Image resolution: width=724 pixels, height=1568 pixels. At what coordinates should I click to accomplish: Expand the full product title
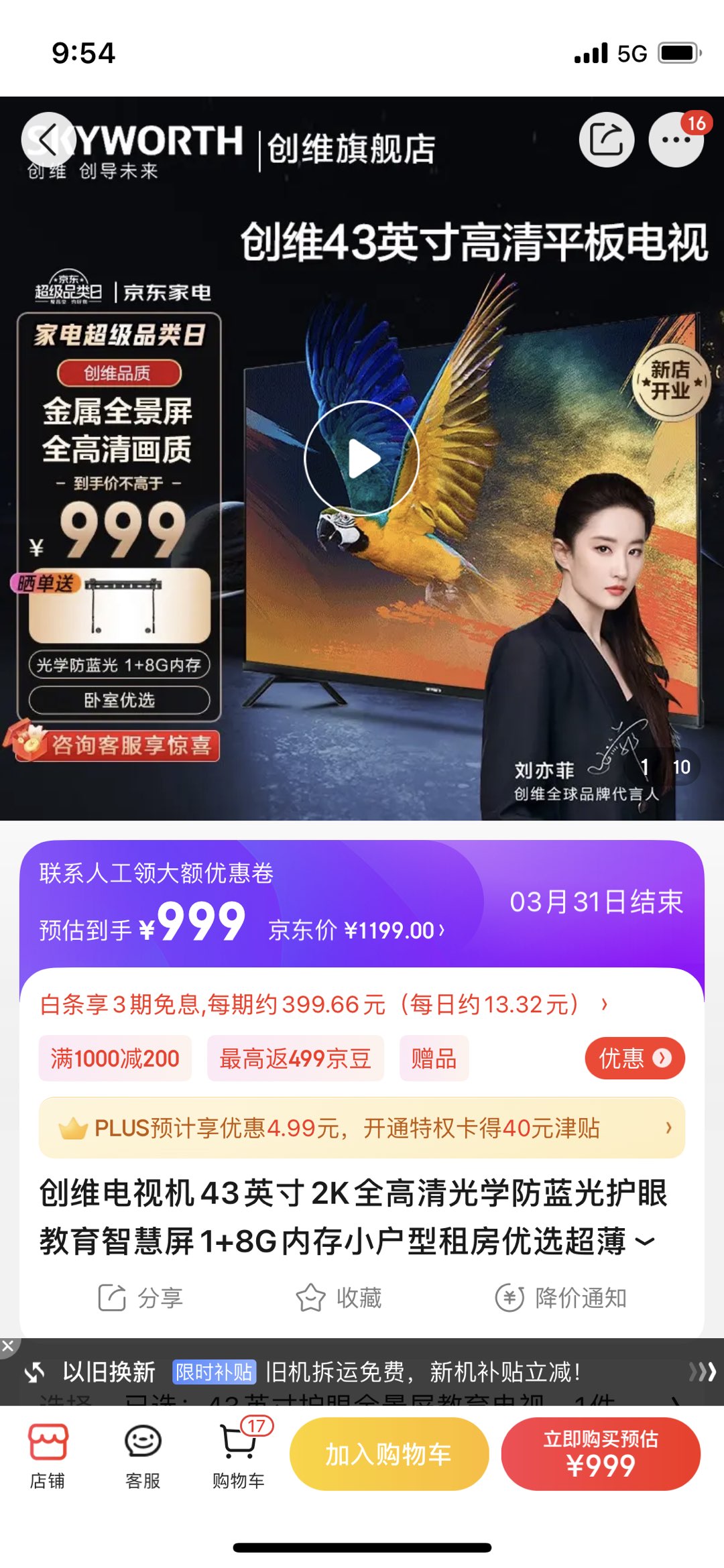coord(645,1241)
